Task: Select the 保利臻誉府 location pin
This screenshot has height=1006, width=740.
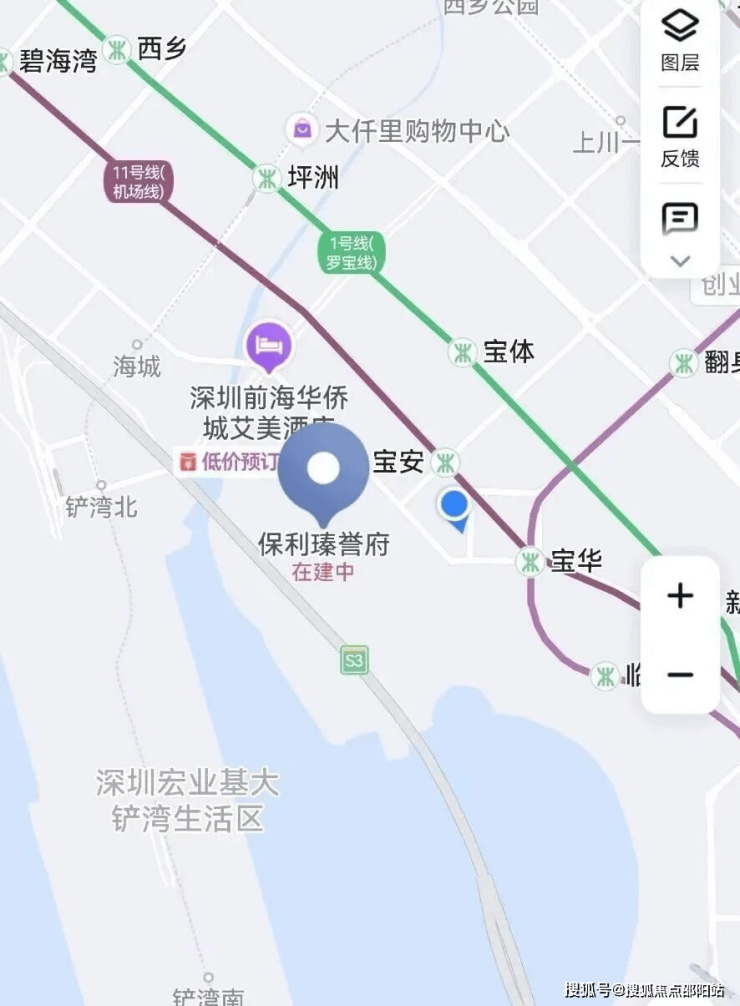Action: coord(323,470)
